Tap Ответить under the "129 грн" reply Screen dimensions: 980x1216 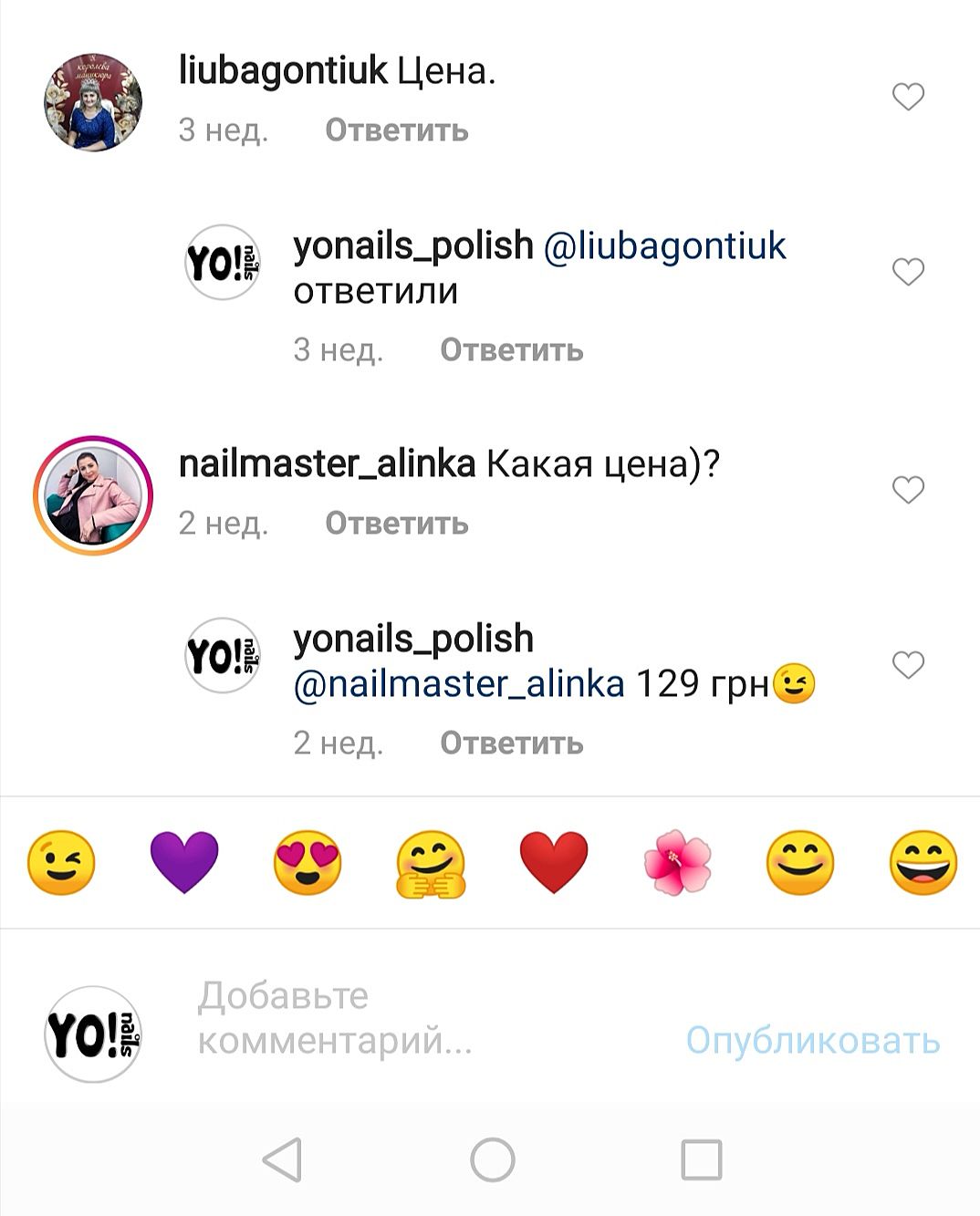click(511, 743)
